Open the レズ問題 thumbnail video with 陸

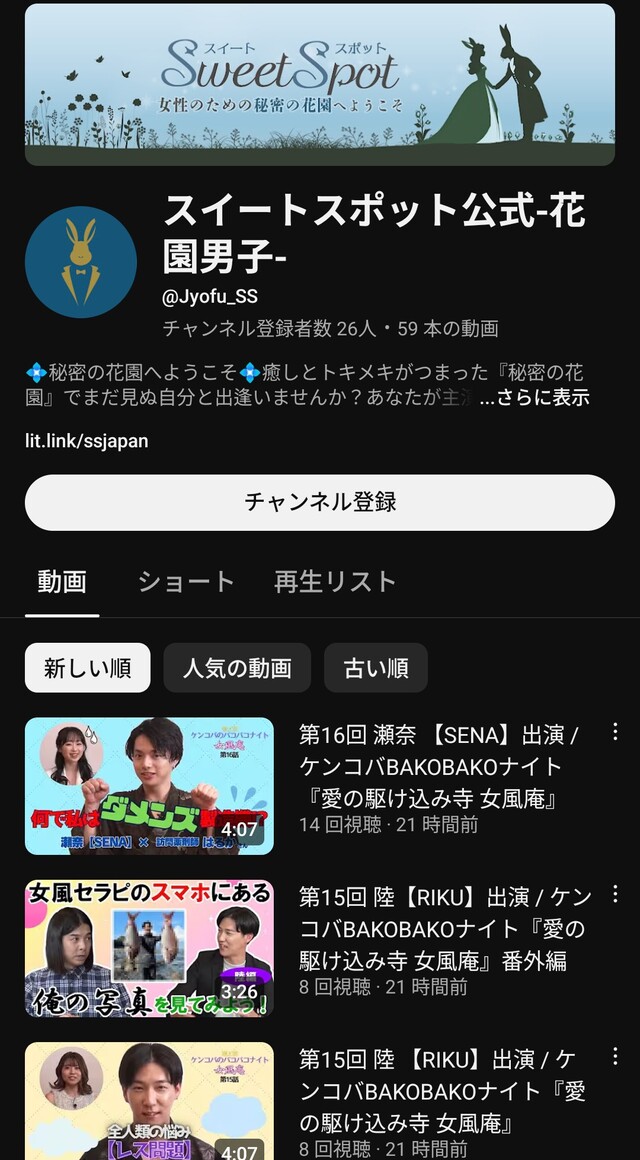[x=149, y=1102]
